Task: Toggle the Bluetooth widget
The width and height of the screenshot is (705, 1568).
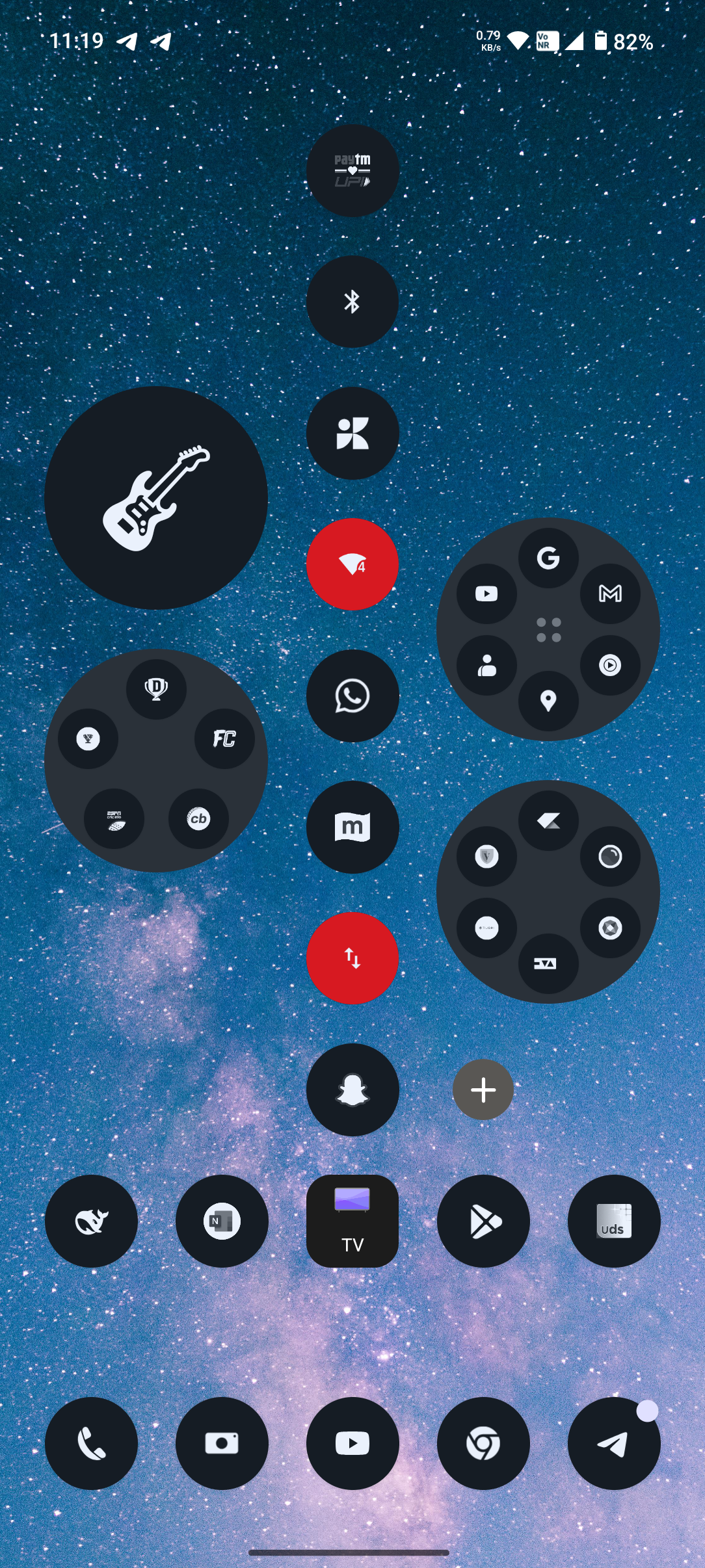Action: 352,302
